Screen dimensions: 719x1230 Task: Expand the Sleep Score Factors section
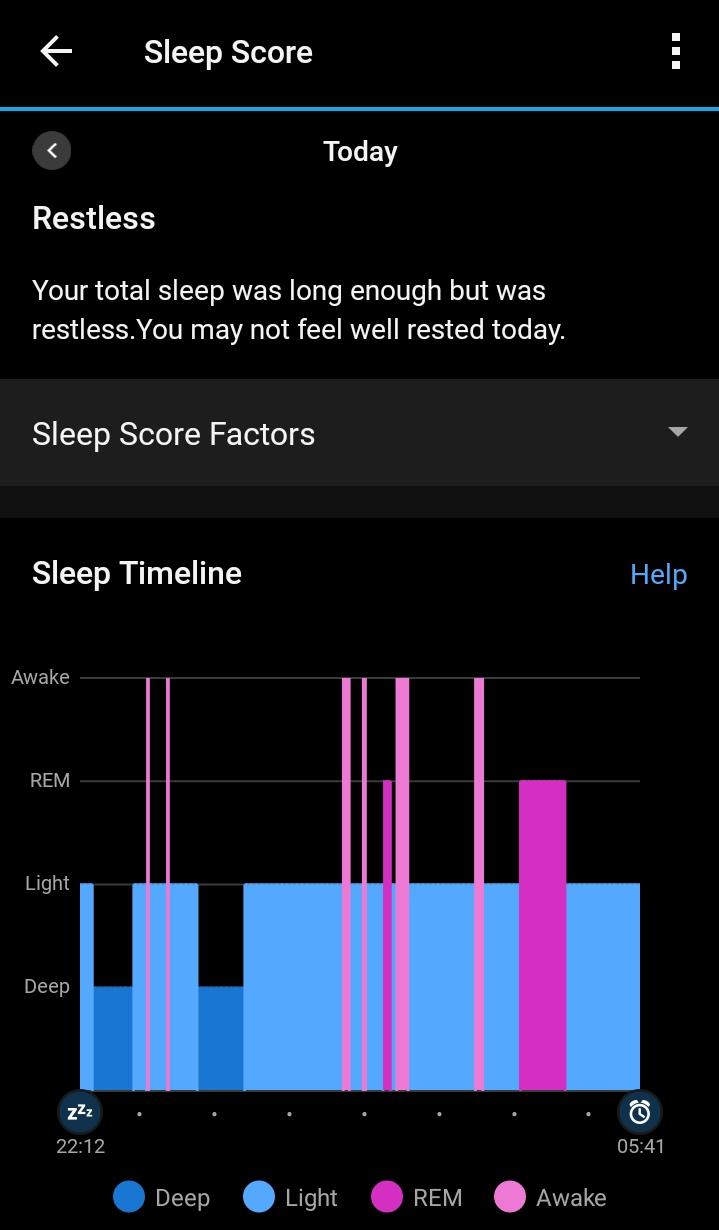(359, 433)
